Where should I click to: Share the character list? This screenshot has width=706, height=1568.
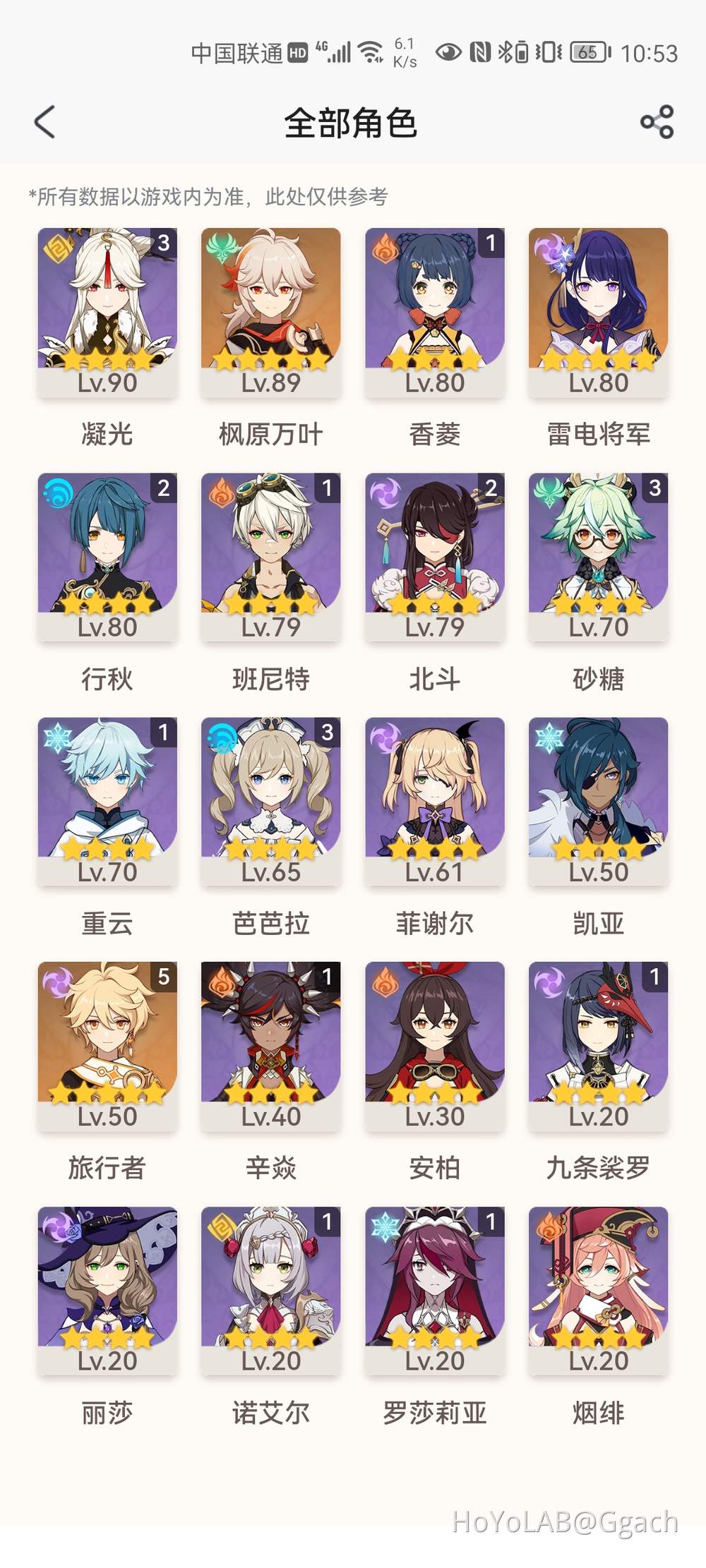(657, 122)
